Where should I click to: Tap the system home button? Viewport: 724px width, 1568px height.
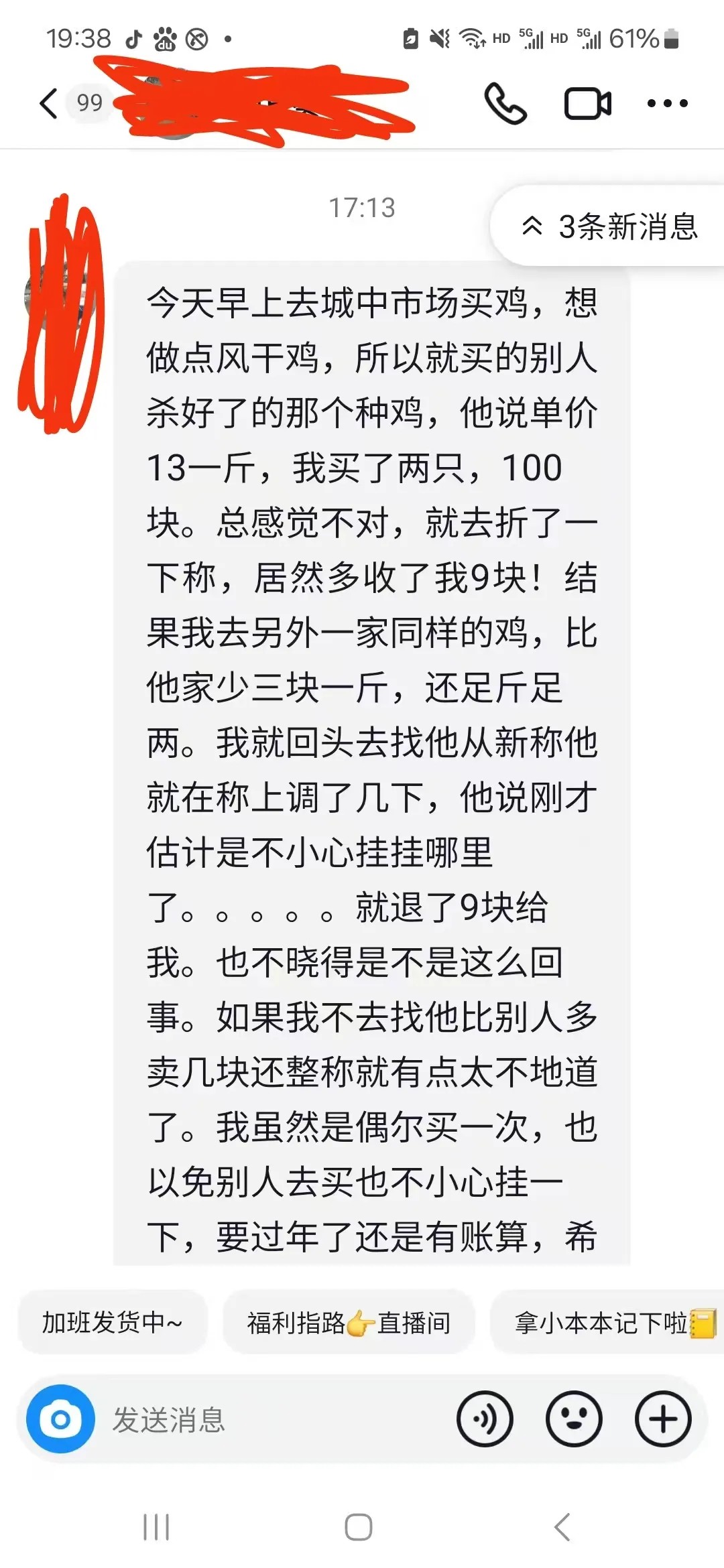(359, 1528)
